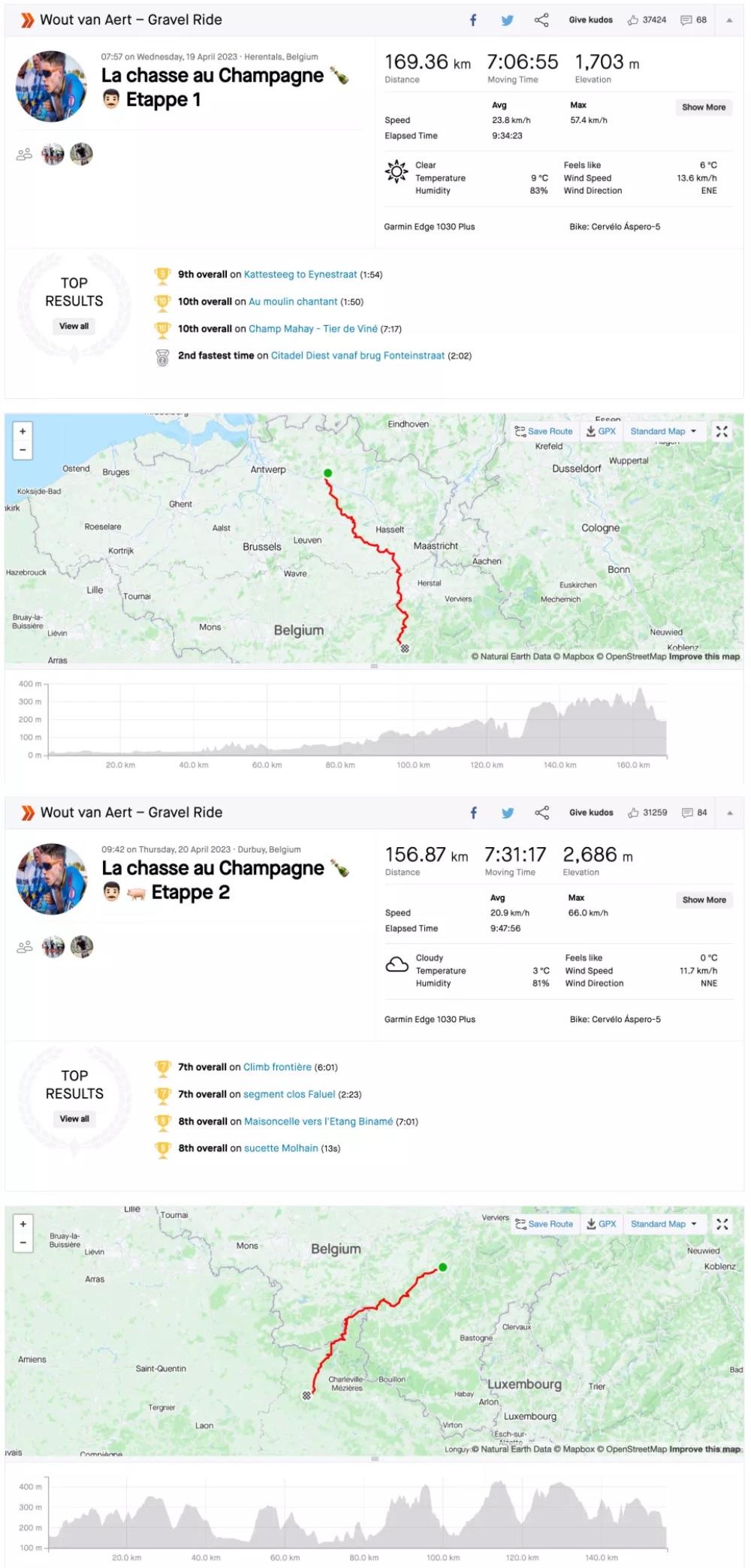Open the Climb frontière segment
Viewport: 751px width, 1568px height.
(277, 1067)
